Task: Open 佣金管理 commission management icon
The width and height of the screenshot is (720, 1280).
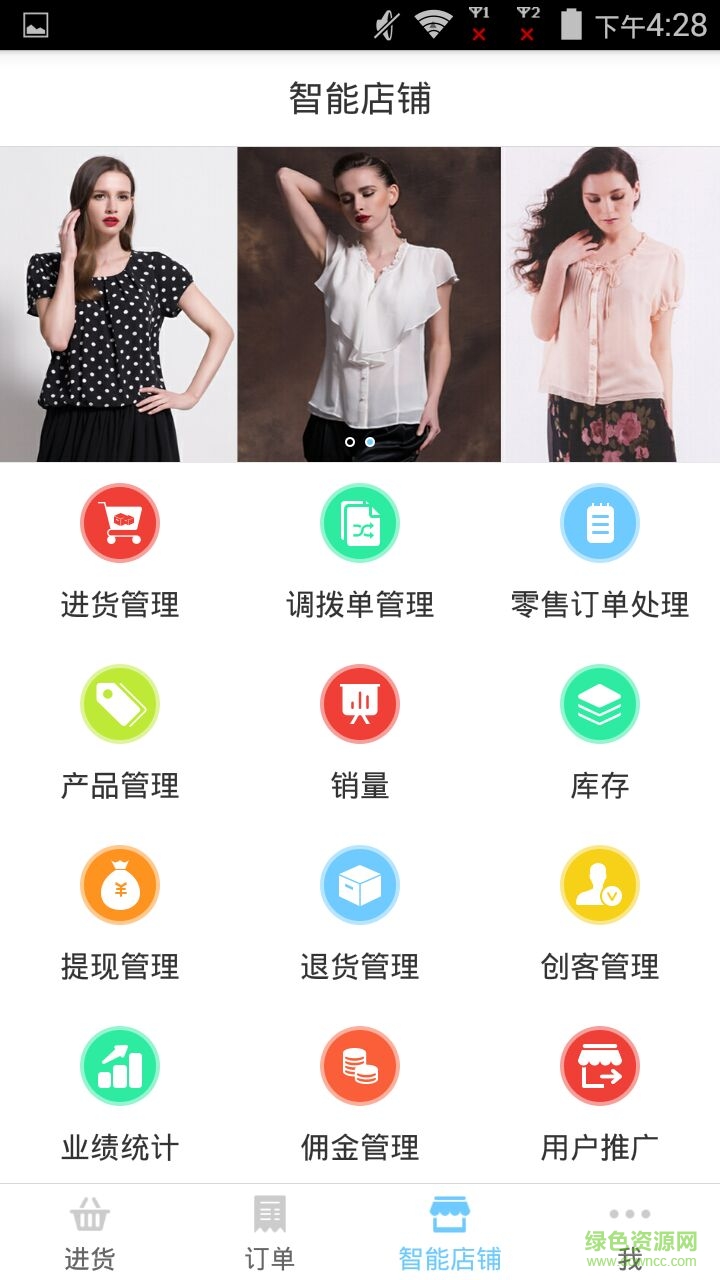Action: (x=360, y=1065)
